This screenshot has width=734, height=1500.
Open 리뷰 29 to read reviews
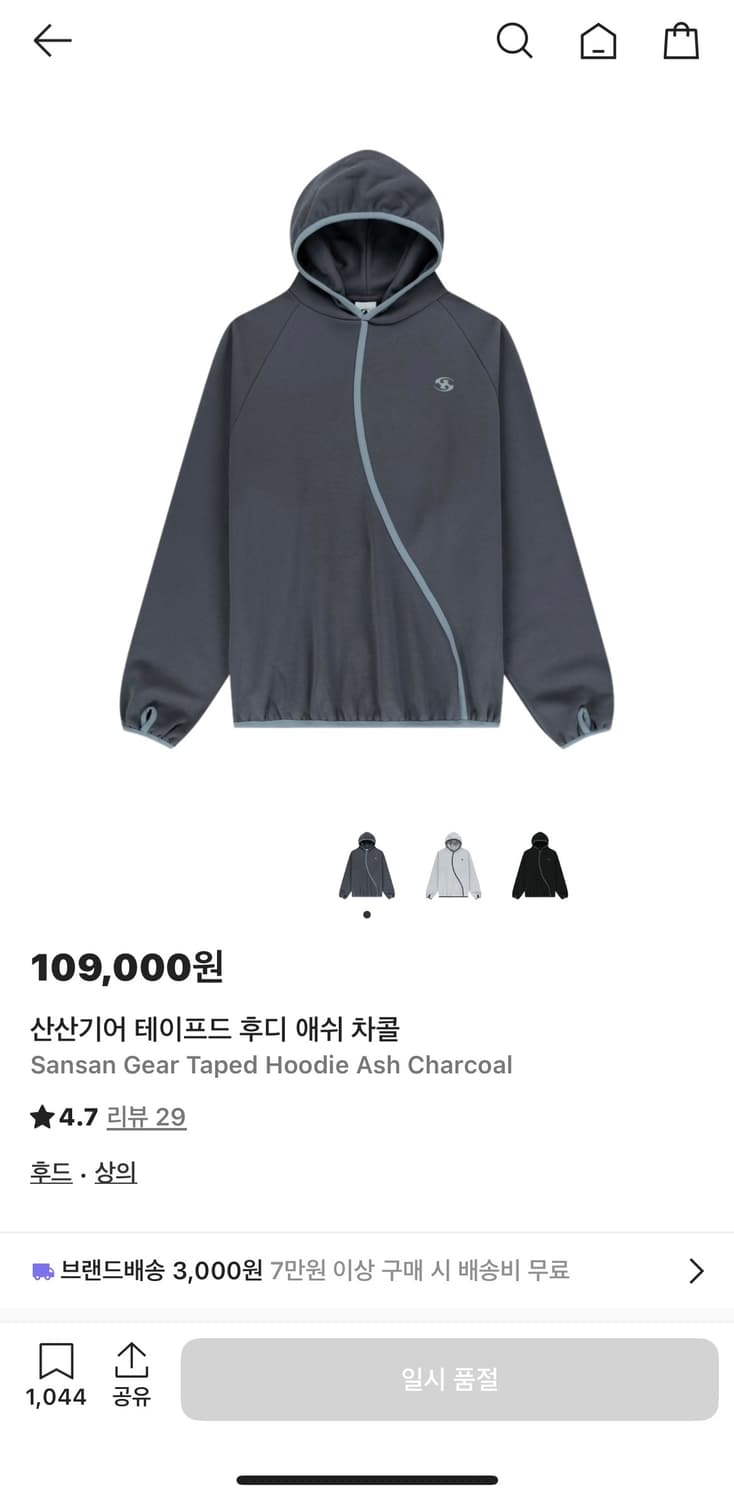[146, 1117]
